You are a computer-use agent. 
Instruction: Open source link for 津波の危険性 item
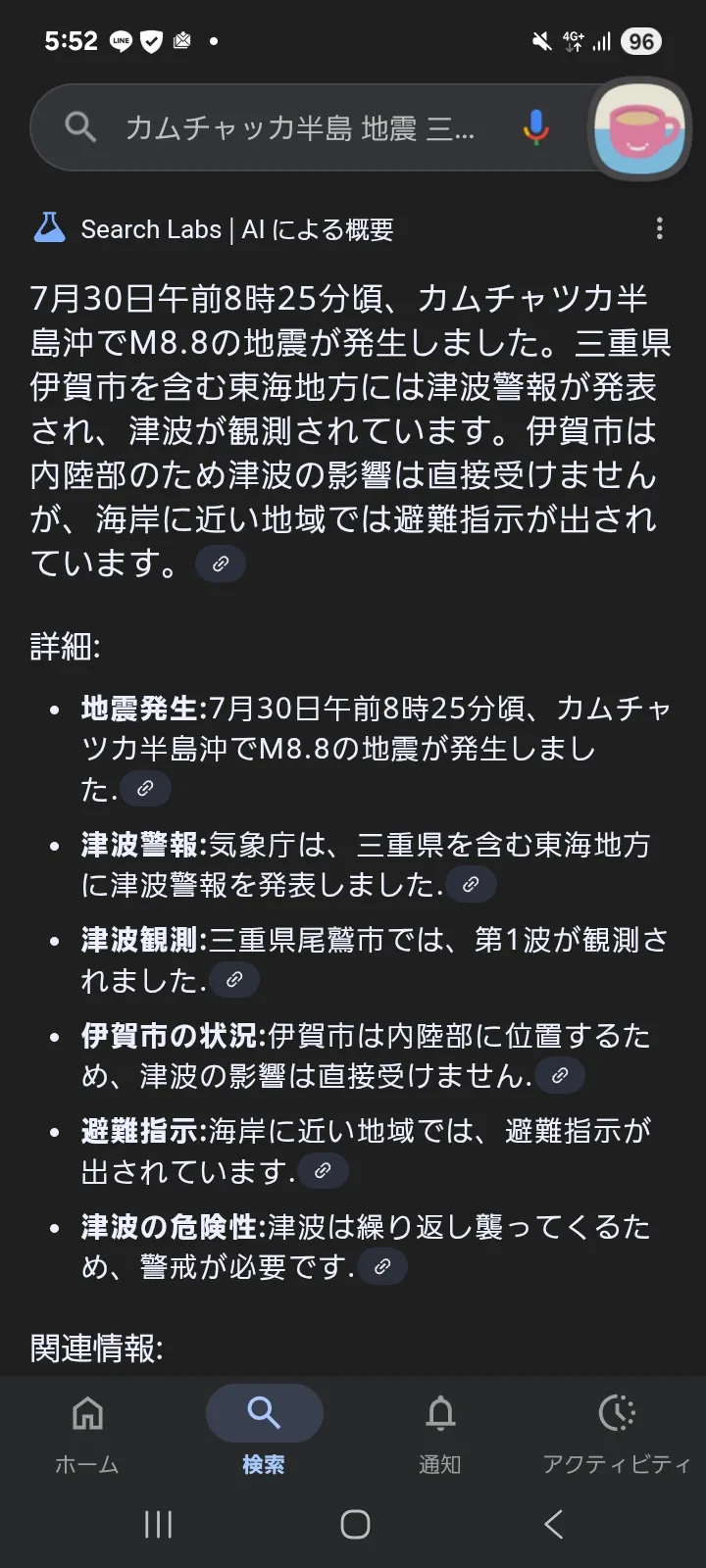[382, 1266]
